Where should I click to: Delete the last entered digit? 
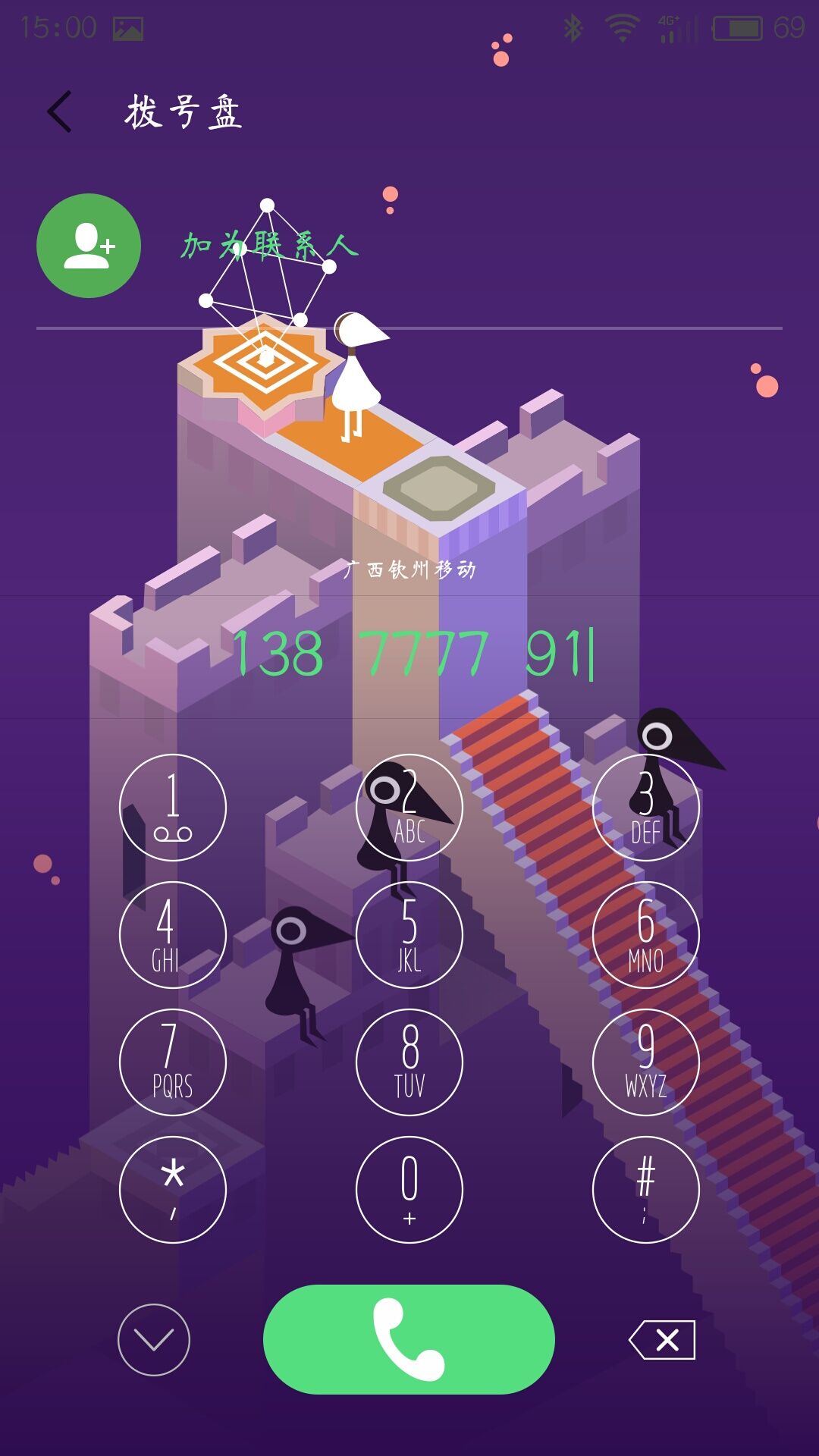[663, 1340]
